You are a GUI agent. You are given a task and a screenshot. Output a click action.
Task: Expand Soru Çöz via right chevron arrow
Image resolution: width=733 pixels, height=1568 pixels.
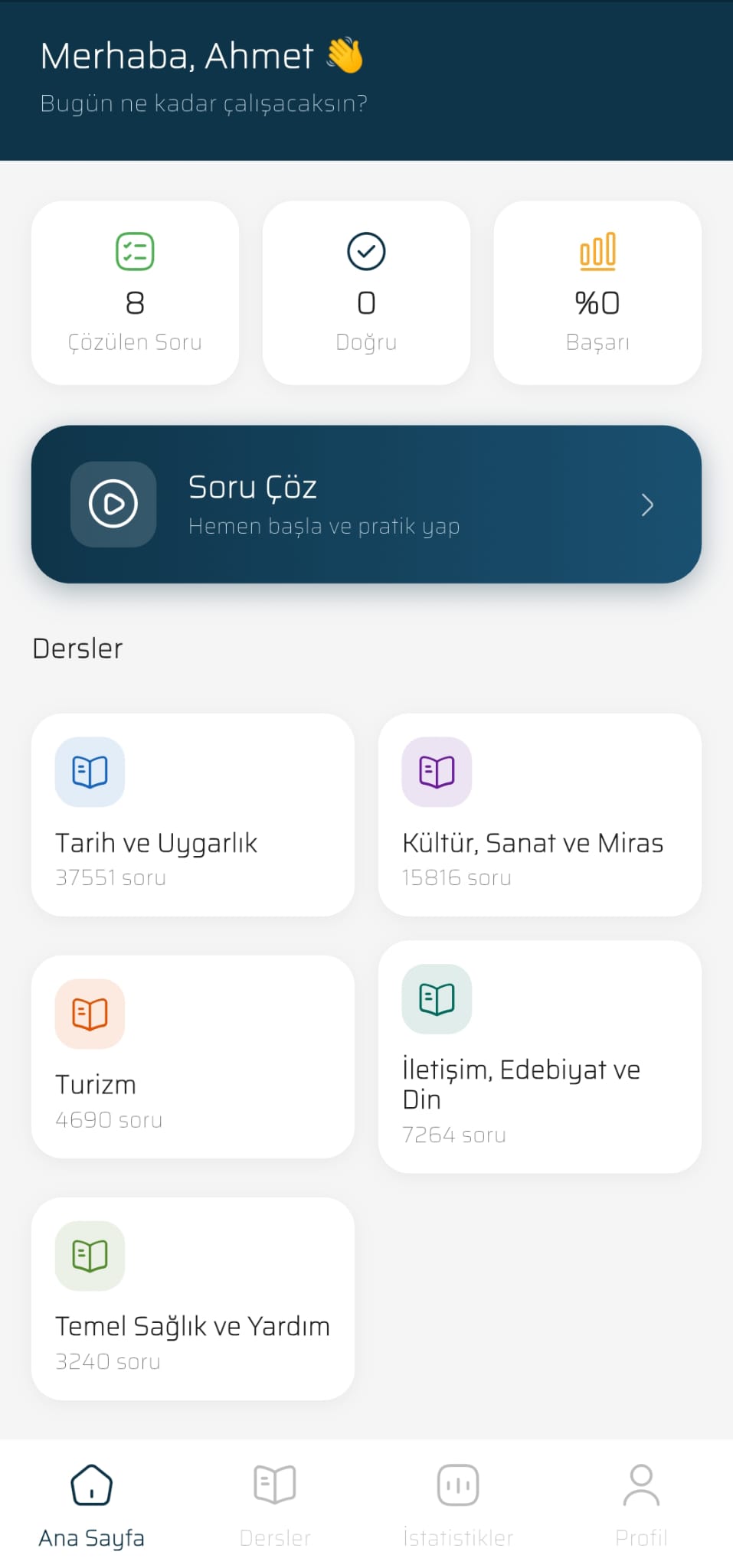click(x=647, y=505)
